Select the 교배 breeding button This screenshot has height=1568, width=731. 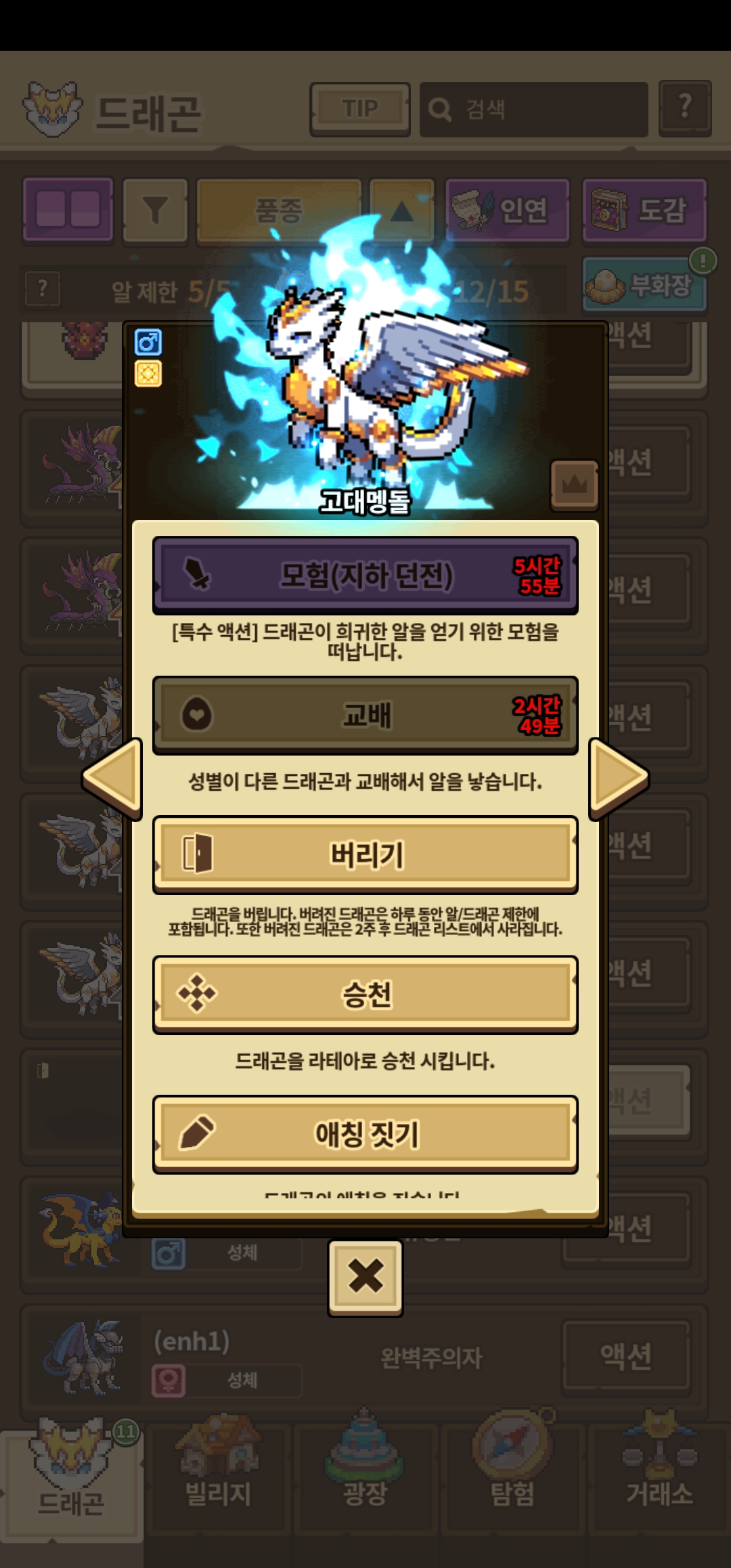click(365, 715)
